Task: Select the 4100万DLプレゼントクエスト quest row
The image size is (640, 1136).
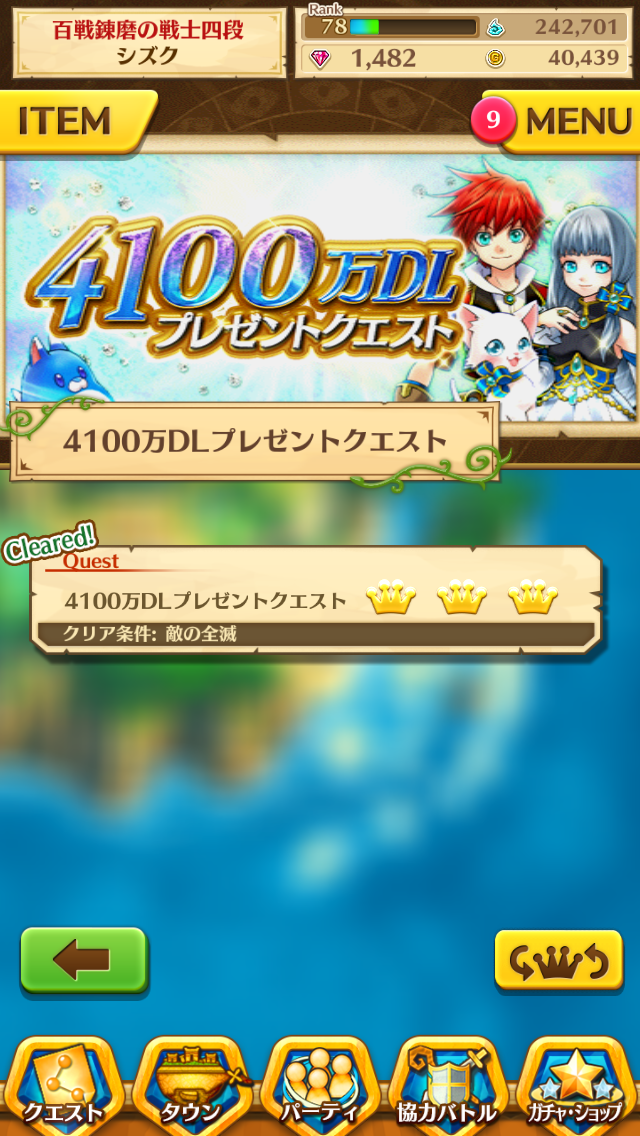Action: [x=316, y=600]
